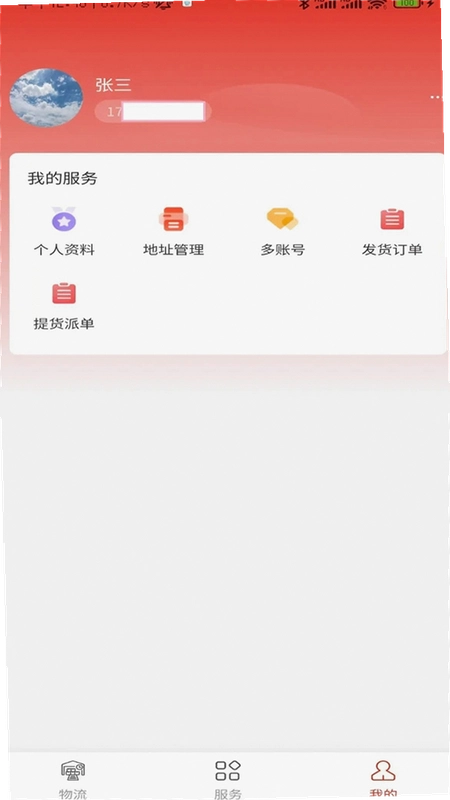Image resolution: width=450 pixels, height=800 pixels.
Task: Tap the cloud profile avatar
Action: tap(46, 97)
